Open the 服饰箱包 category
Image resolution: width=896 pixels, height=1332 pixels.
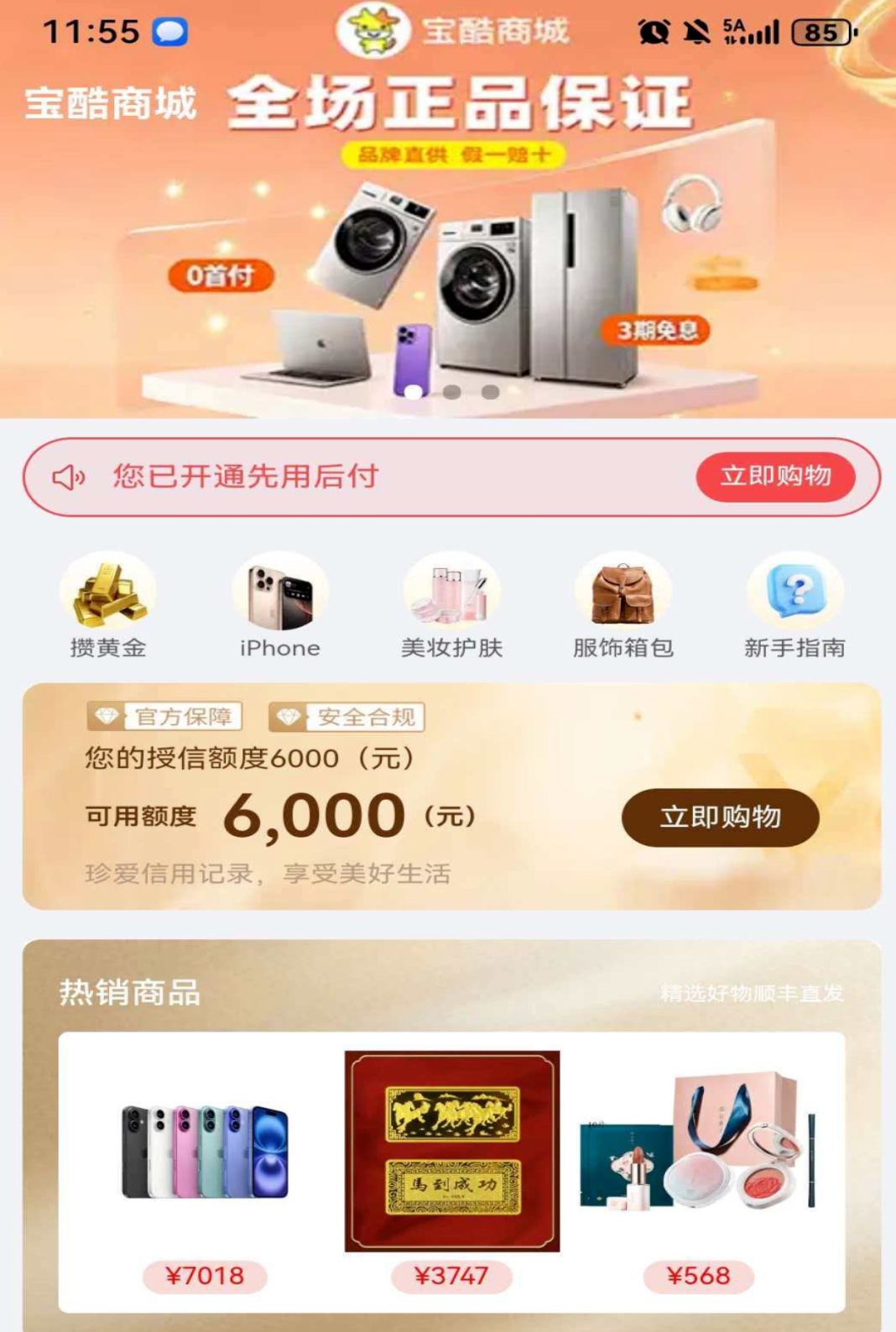[623, 604]
